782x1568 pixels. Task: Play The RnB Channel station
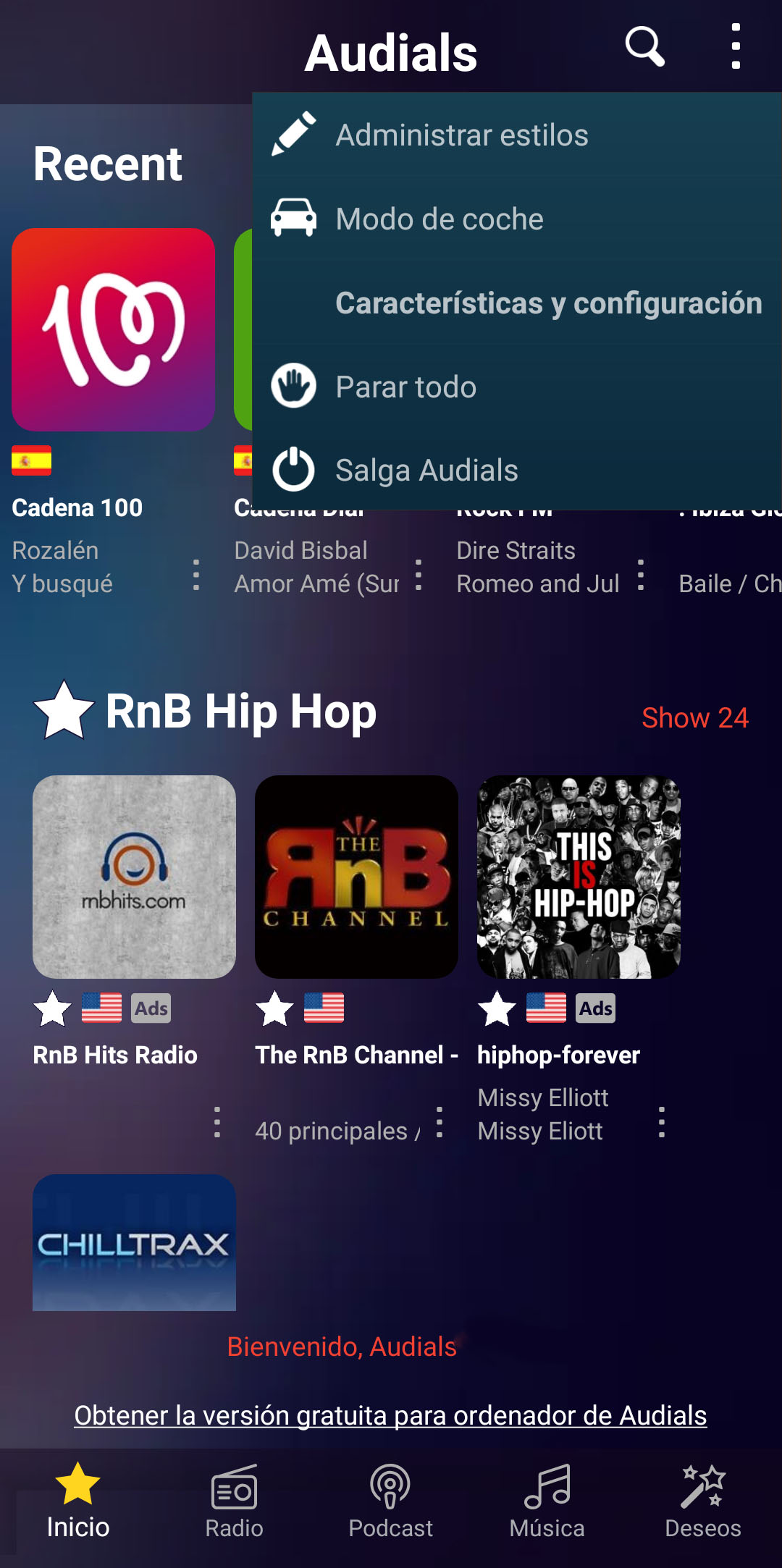click(x=356, y=877)
